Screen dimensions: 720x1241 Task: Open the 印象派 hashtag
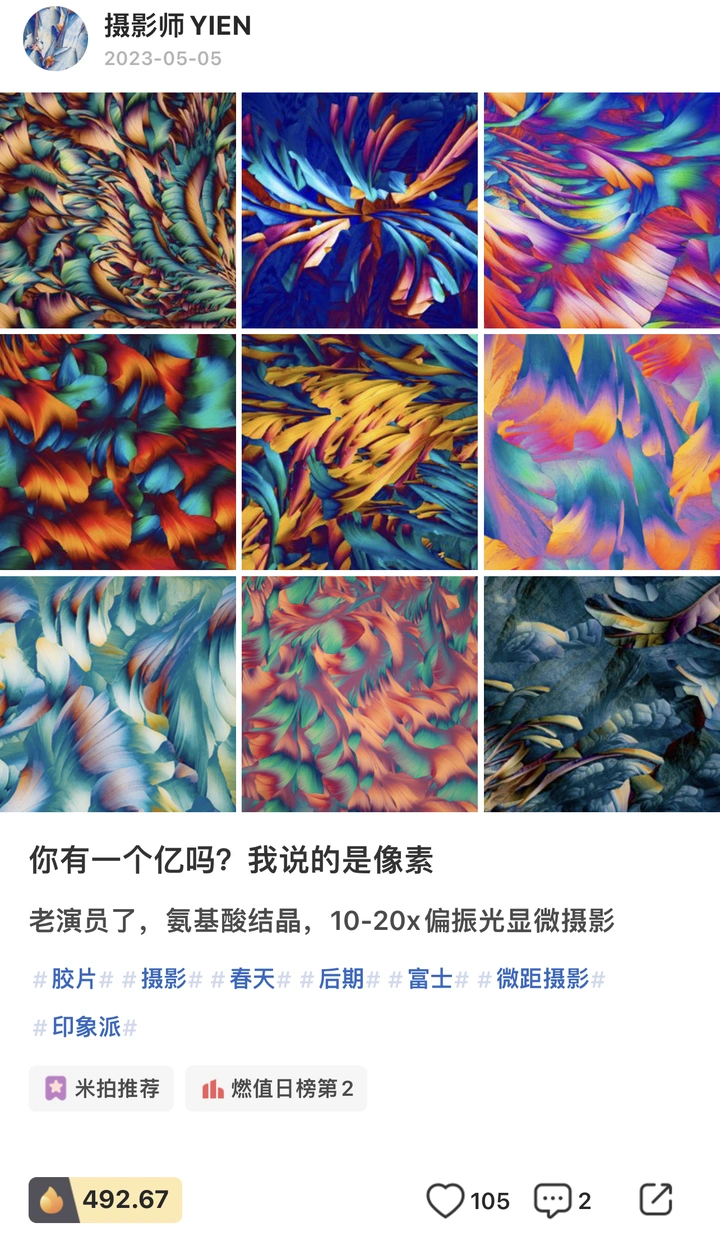(x=85, y=1027)
